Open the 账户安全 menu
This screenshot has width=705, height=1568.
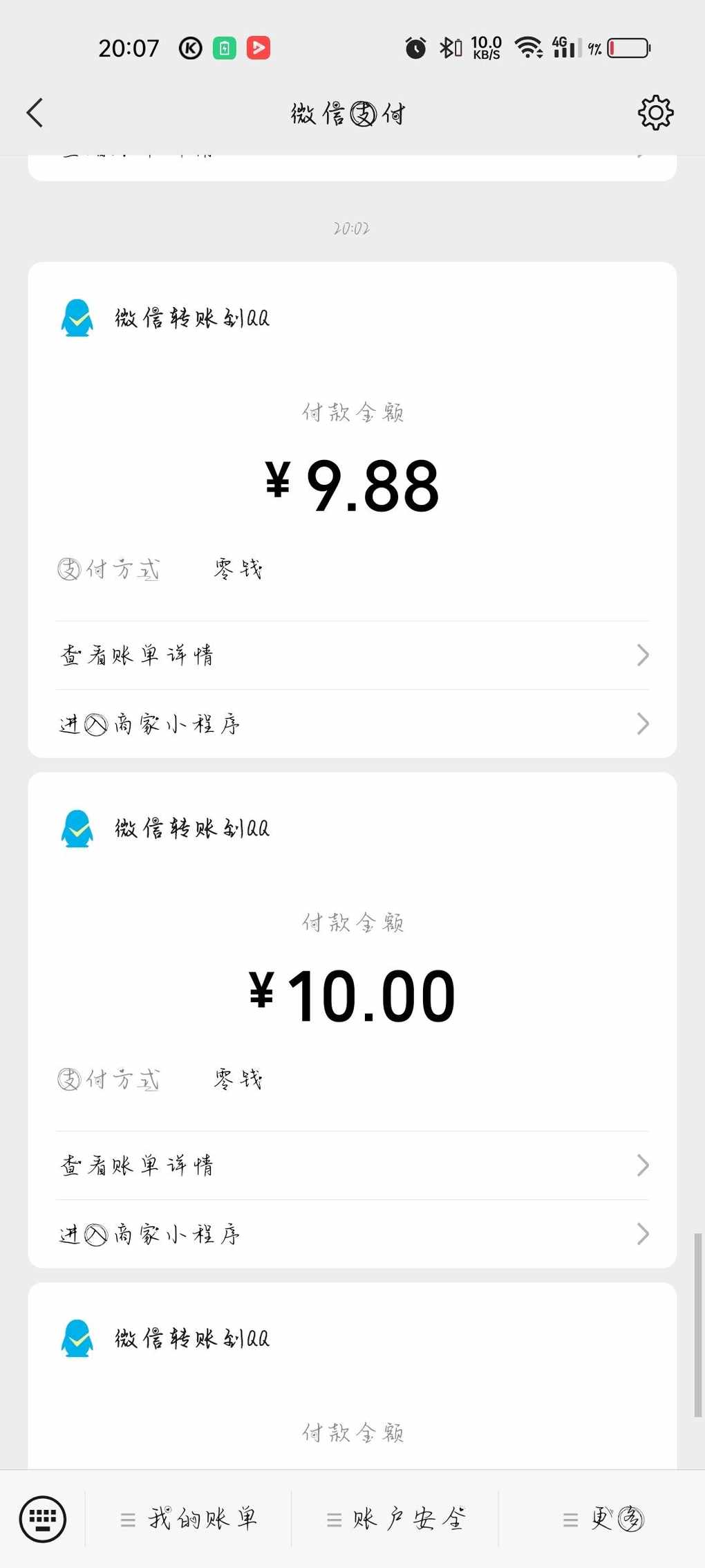click(395, 1519)
